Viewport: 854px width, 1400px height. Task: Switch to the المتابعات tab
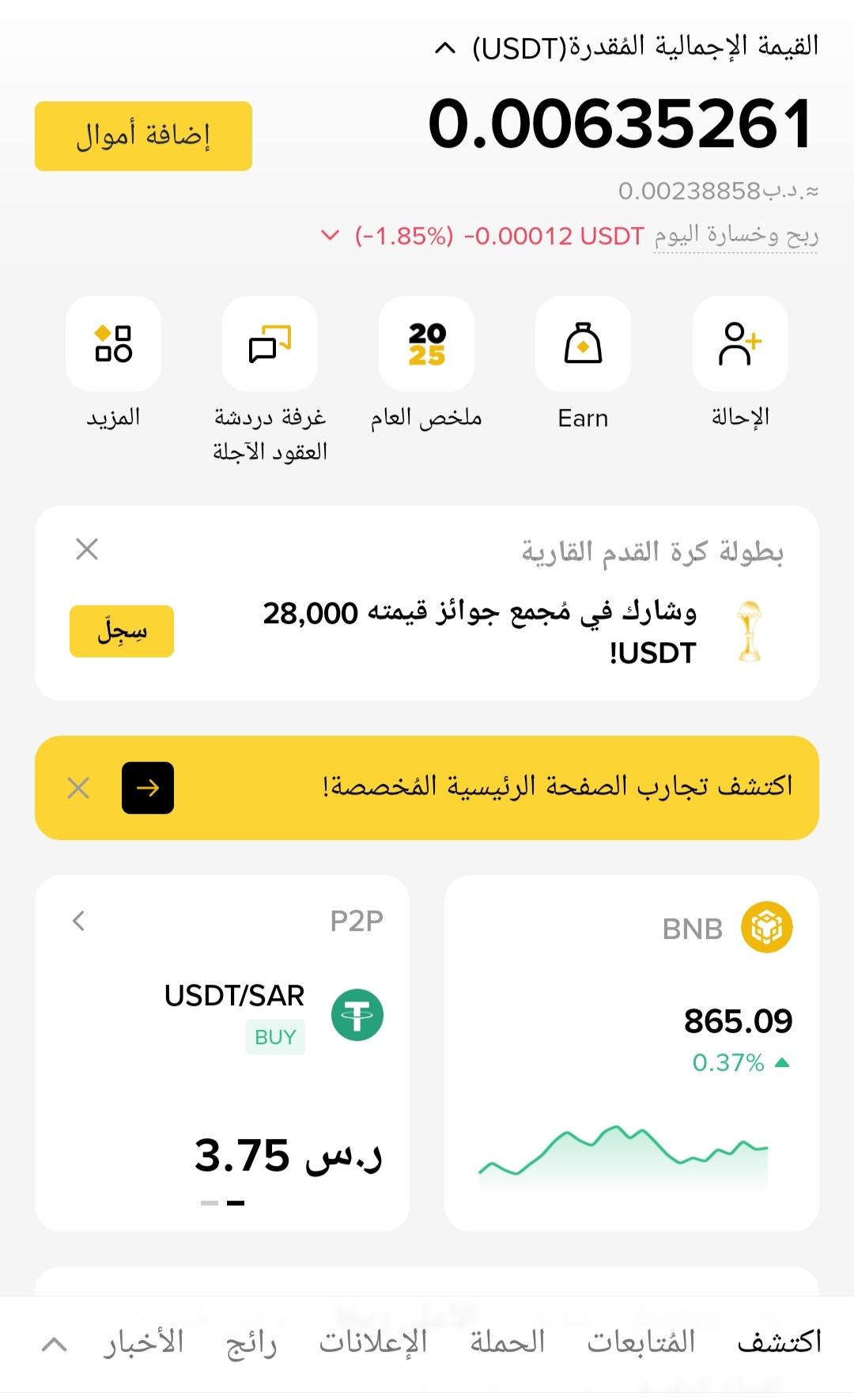click(x=640, y=1342)
